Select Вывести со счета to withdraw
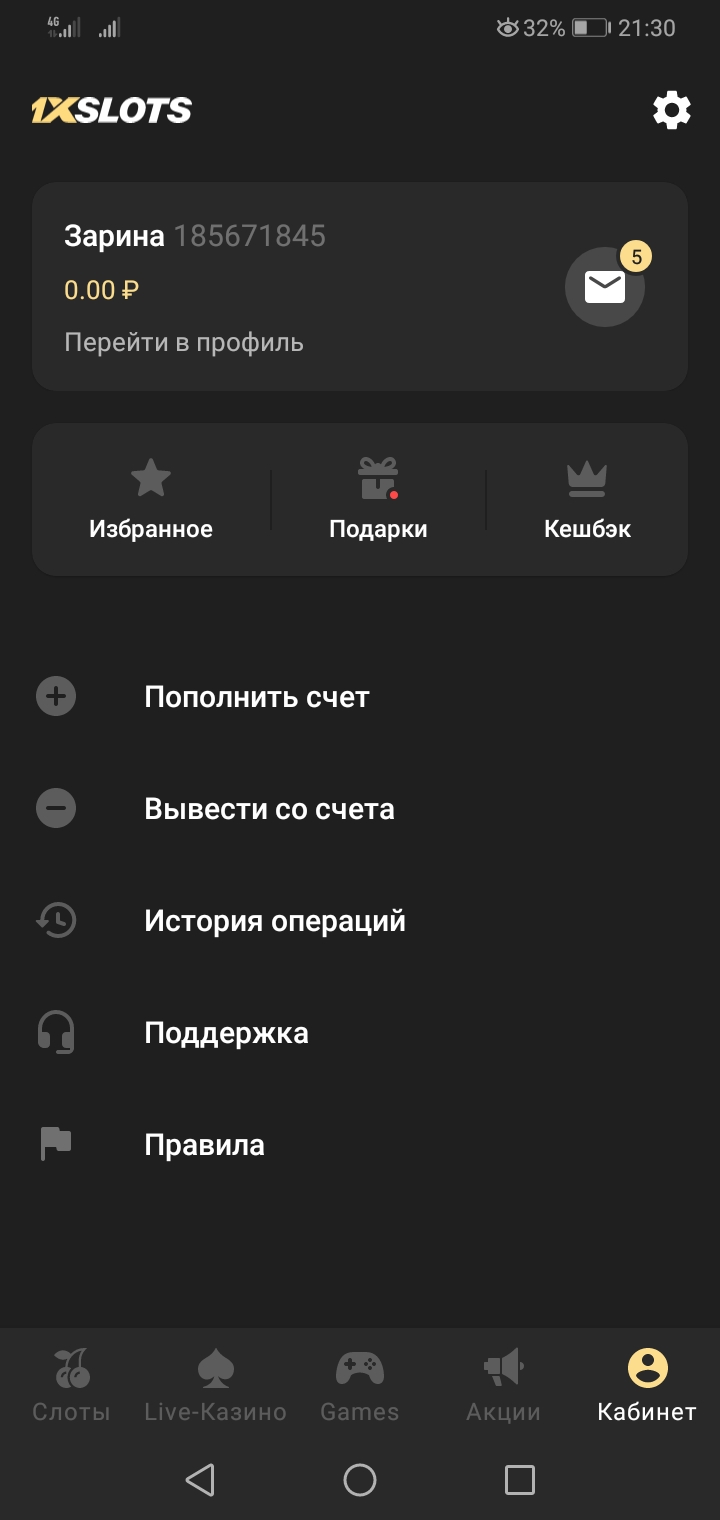This screenshot has width=720, height=1520. pos(269,808)
